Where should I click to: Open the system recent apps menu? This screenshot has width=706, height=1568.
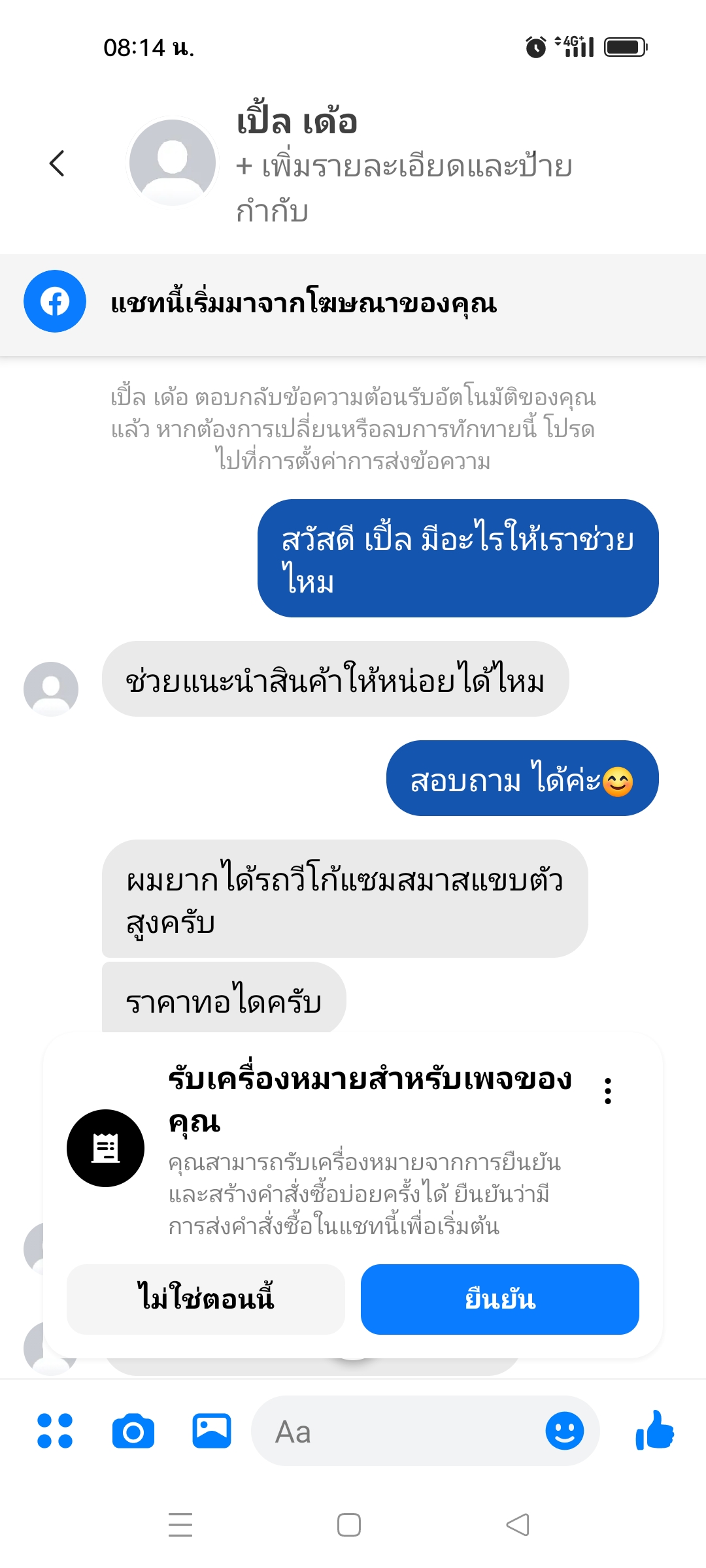pos(180,1525)
